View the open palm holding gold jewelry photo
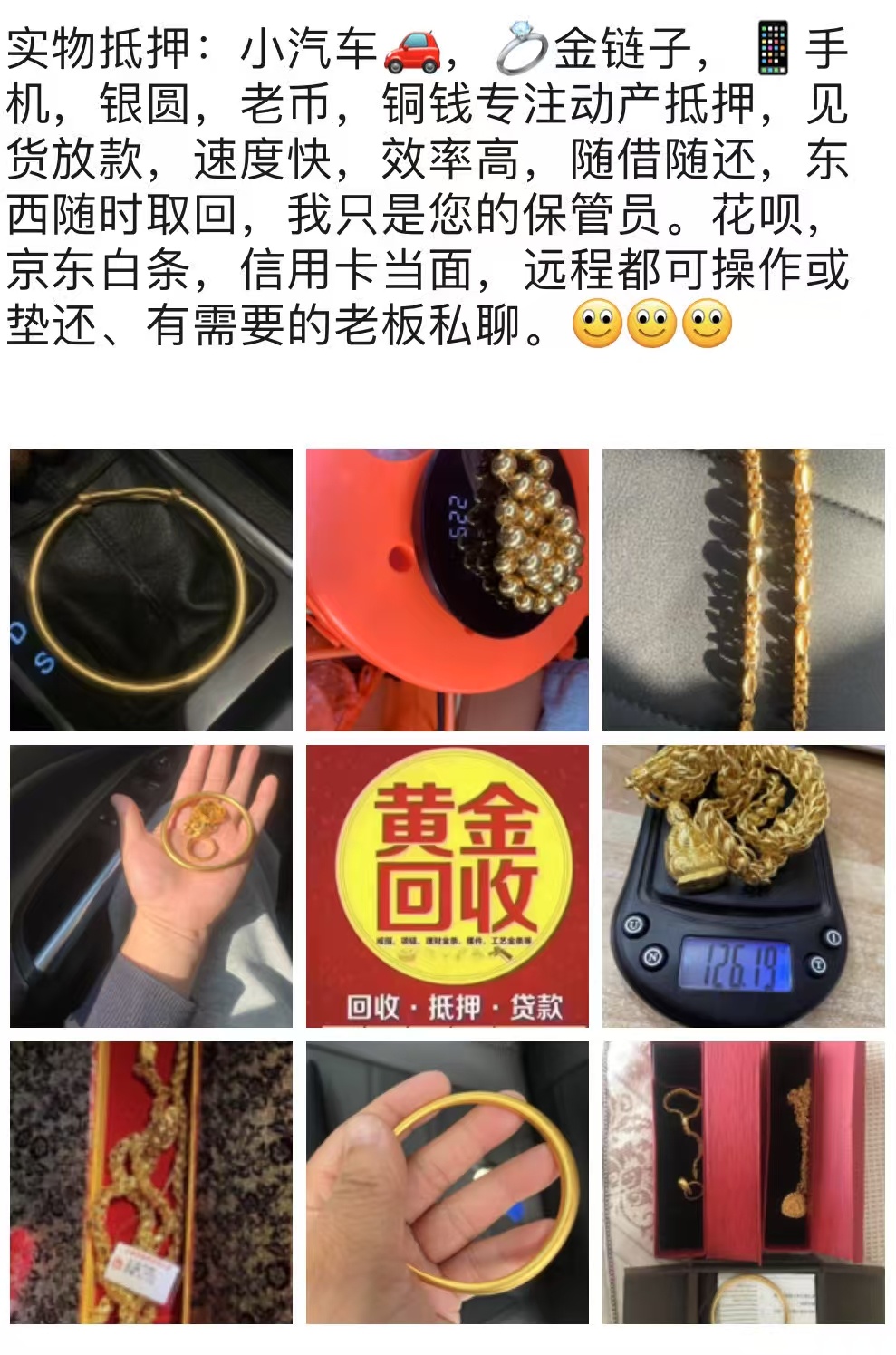 151,886
